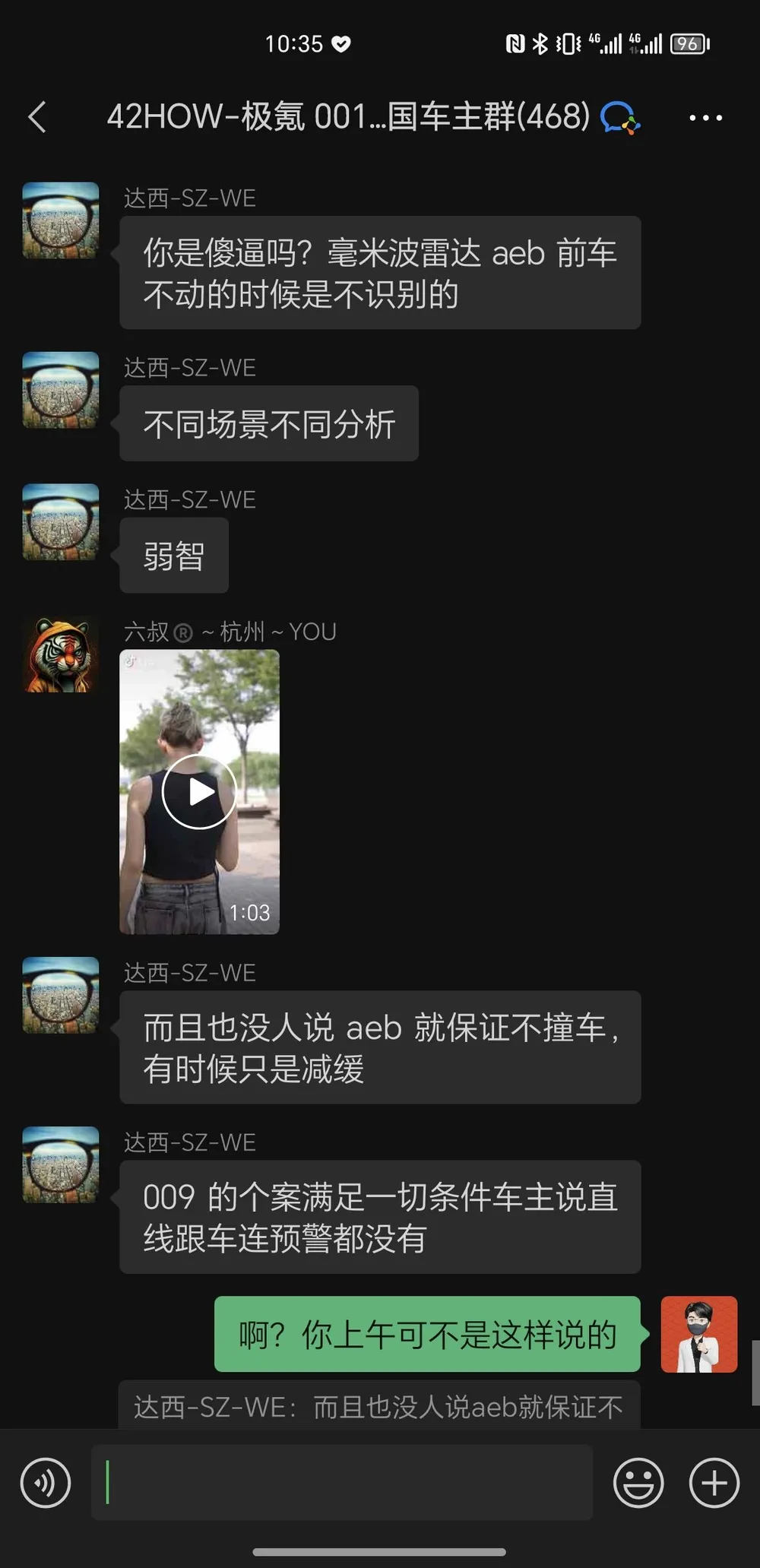Go back from the group chat
The height and width of the screenshot is (1568, 760).
point(38,118)
